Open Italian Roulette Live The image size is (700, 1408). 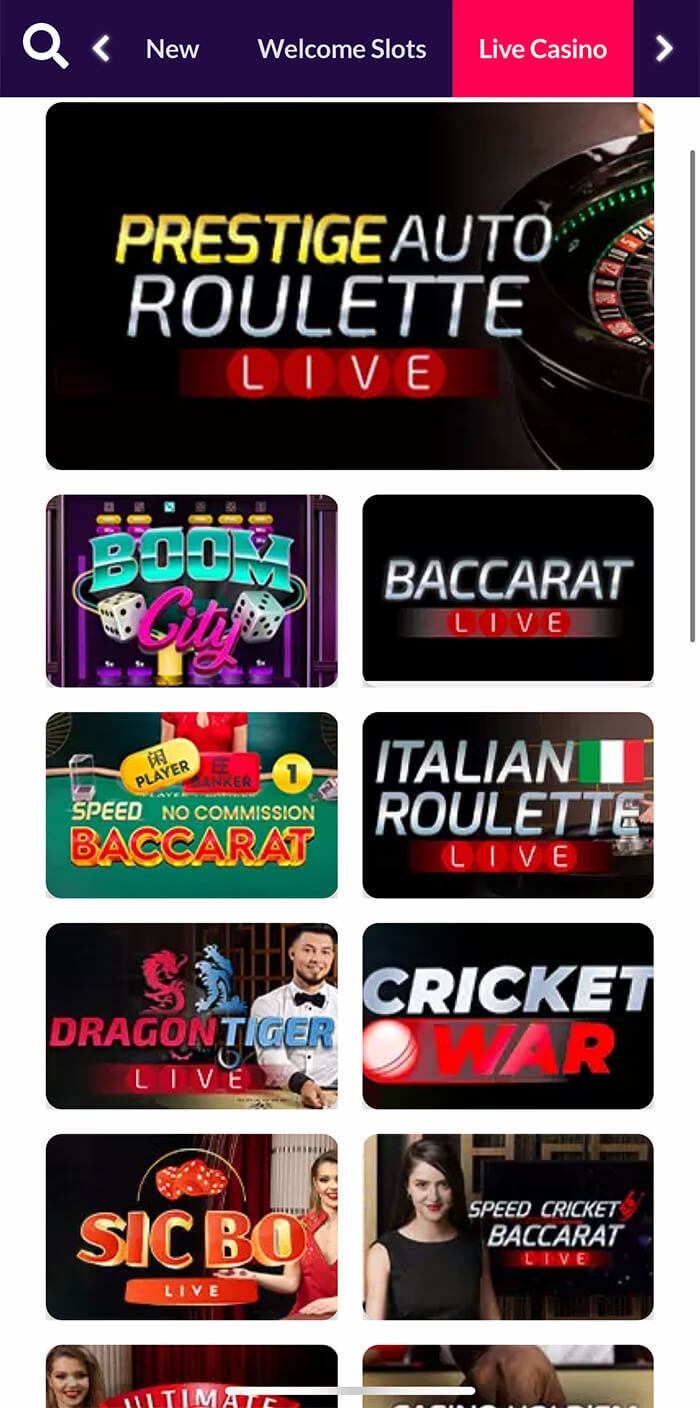tap(507, 804)
